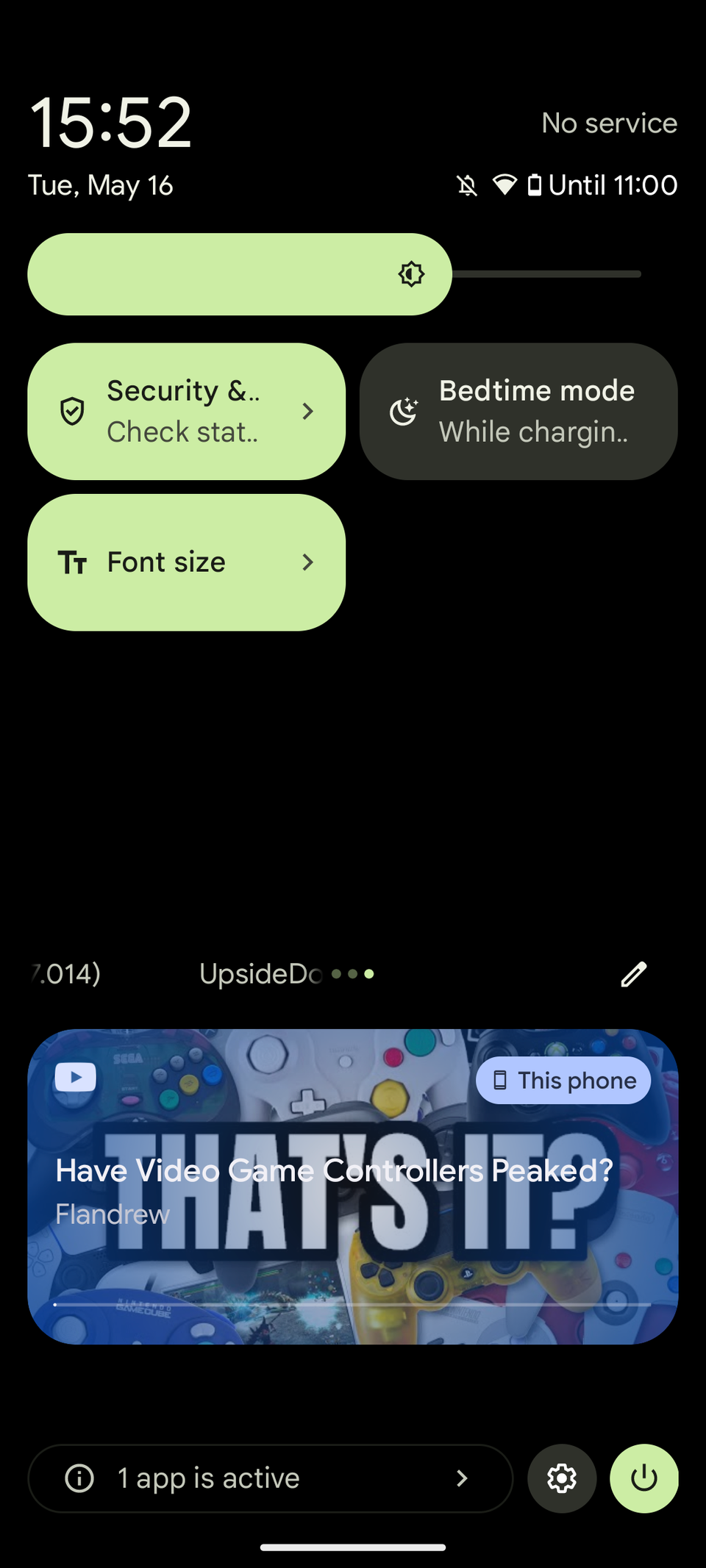The height and width of the screenshot is (1568, 706).
Task: Open the Security & privacy tile
Action: (x=186, y=411)
